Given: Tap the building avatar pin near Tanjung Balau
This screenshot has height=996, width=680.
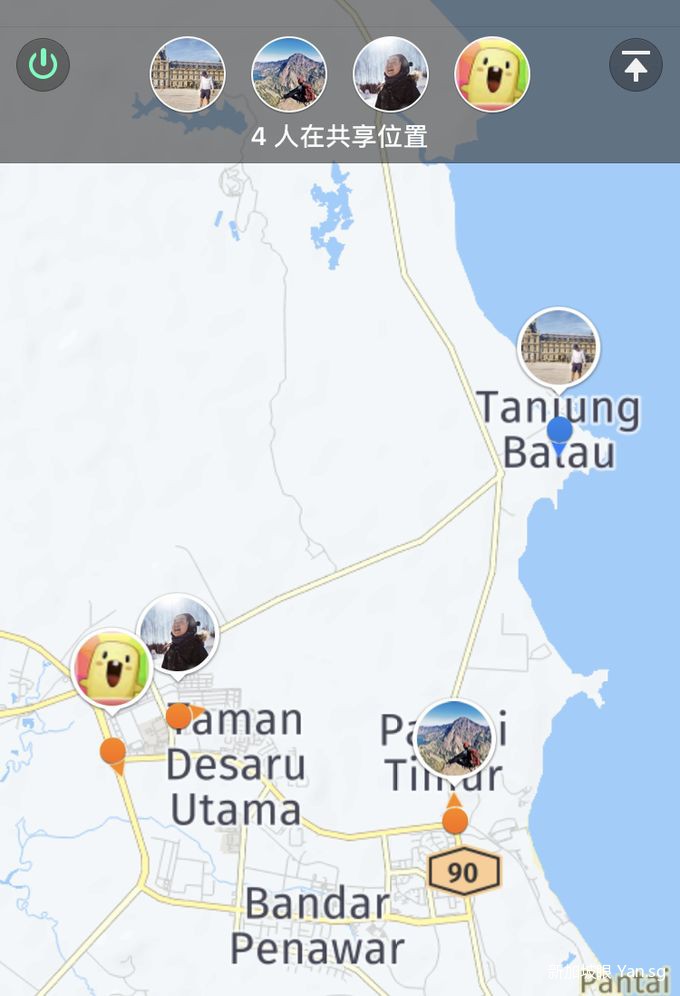Looking at the screenshot, I should tap(559, 347).
